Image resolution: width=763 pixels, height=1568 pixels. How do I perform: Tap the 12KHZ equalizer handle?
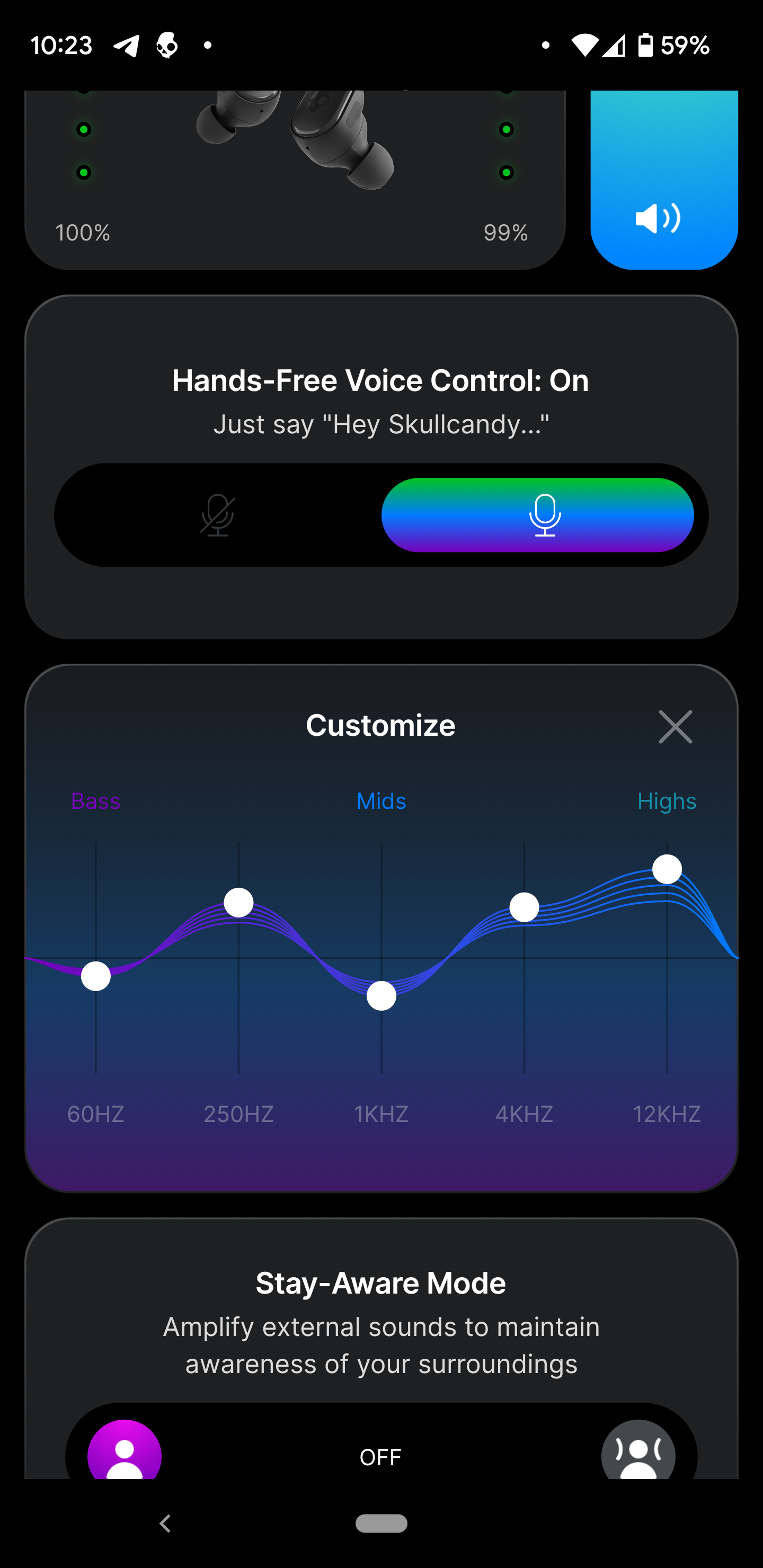point(667,869)
